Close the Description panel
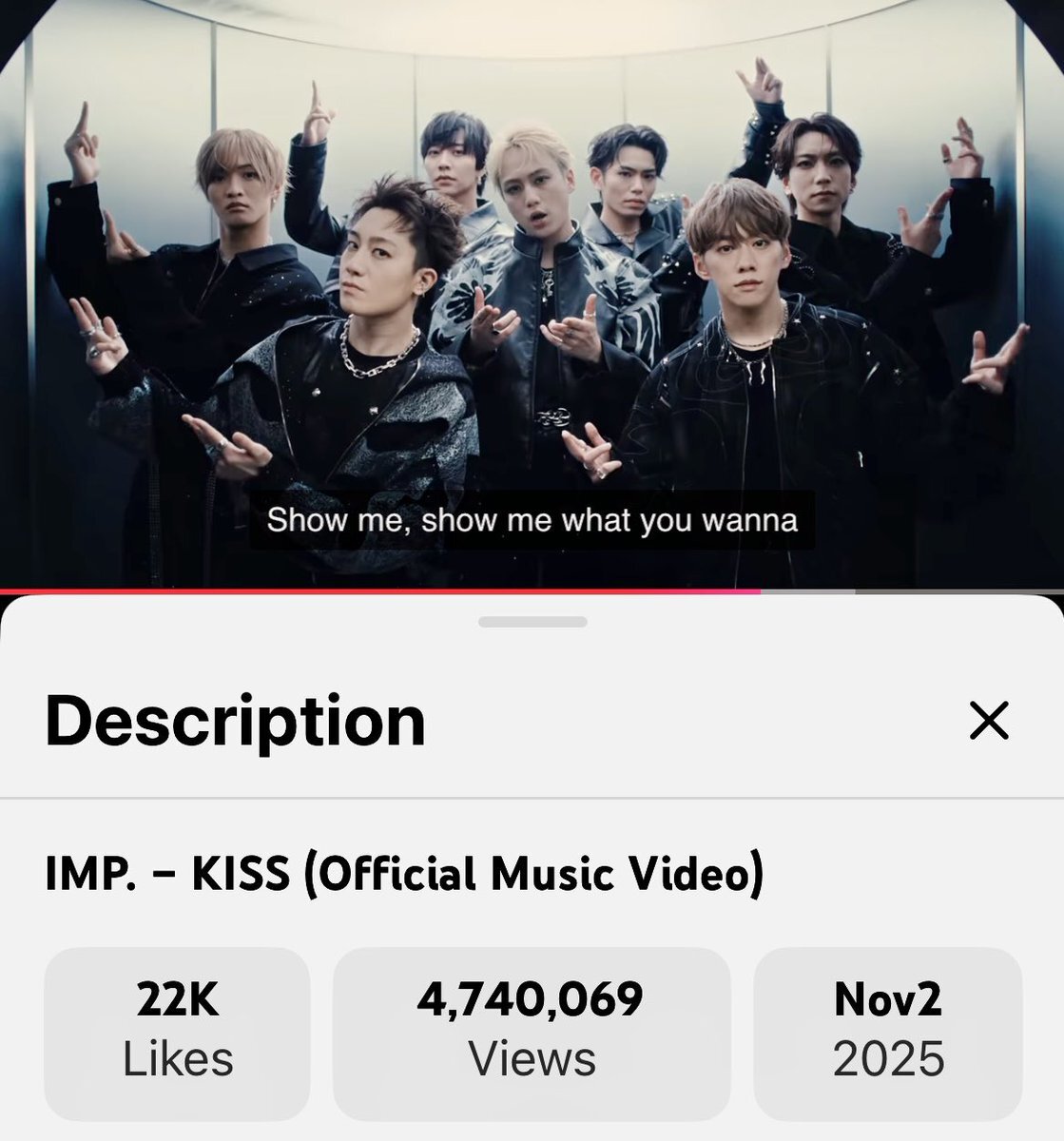 pos(988,721)
